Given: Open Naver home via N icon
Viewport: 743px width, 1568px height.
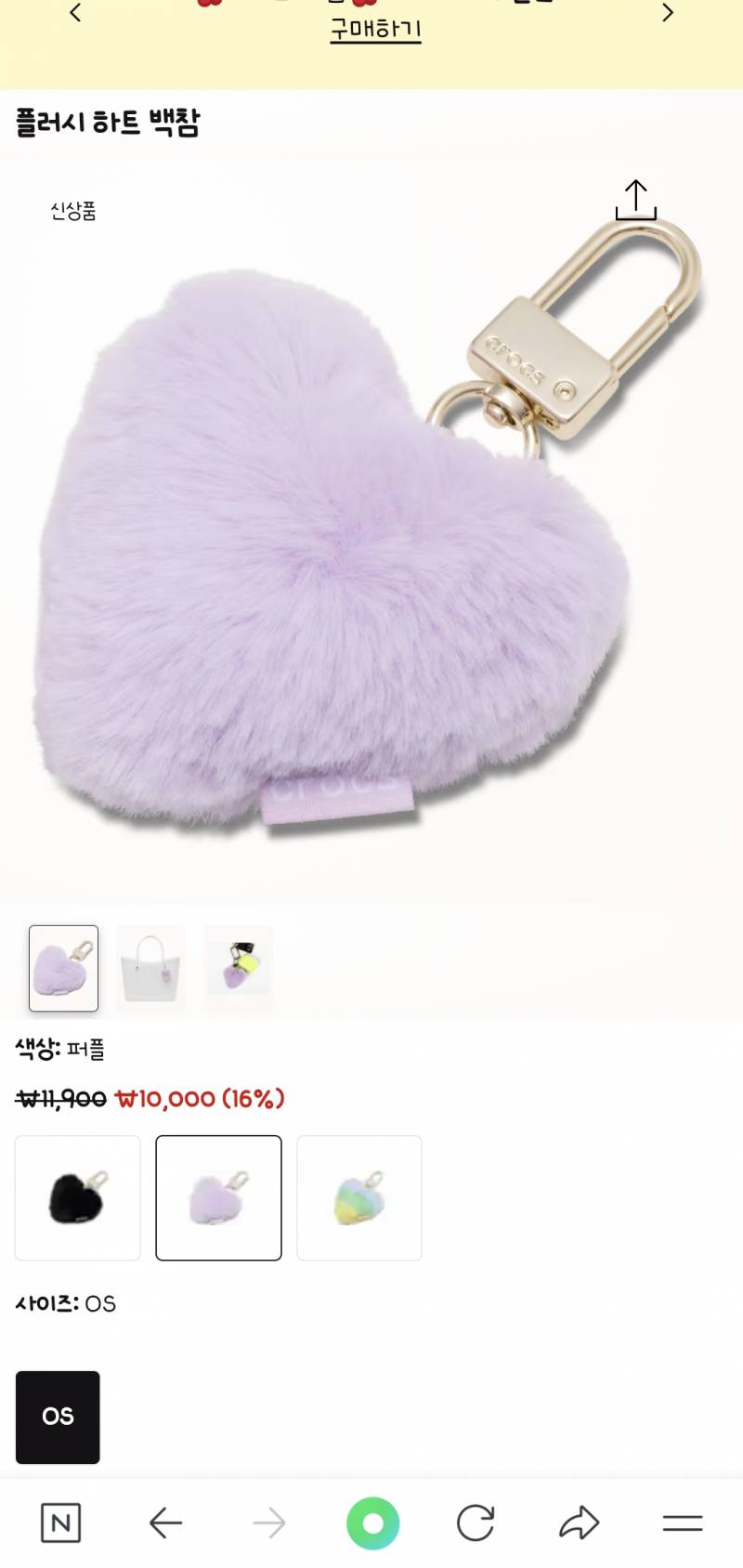Looking at the screenshot, I should click(x=61, y=1522).
